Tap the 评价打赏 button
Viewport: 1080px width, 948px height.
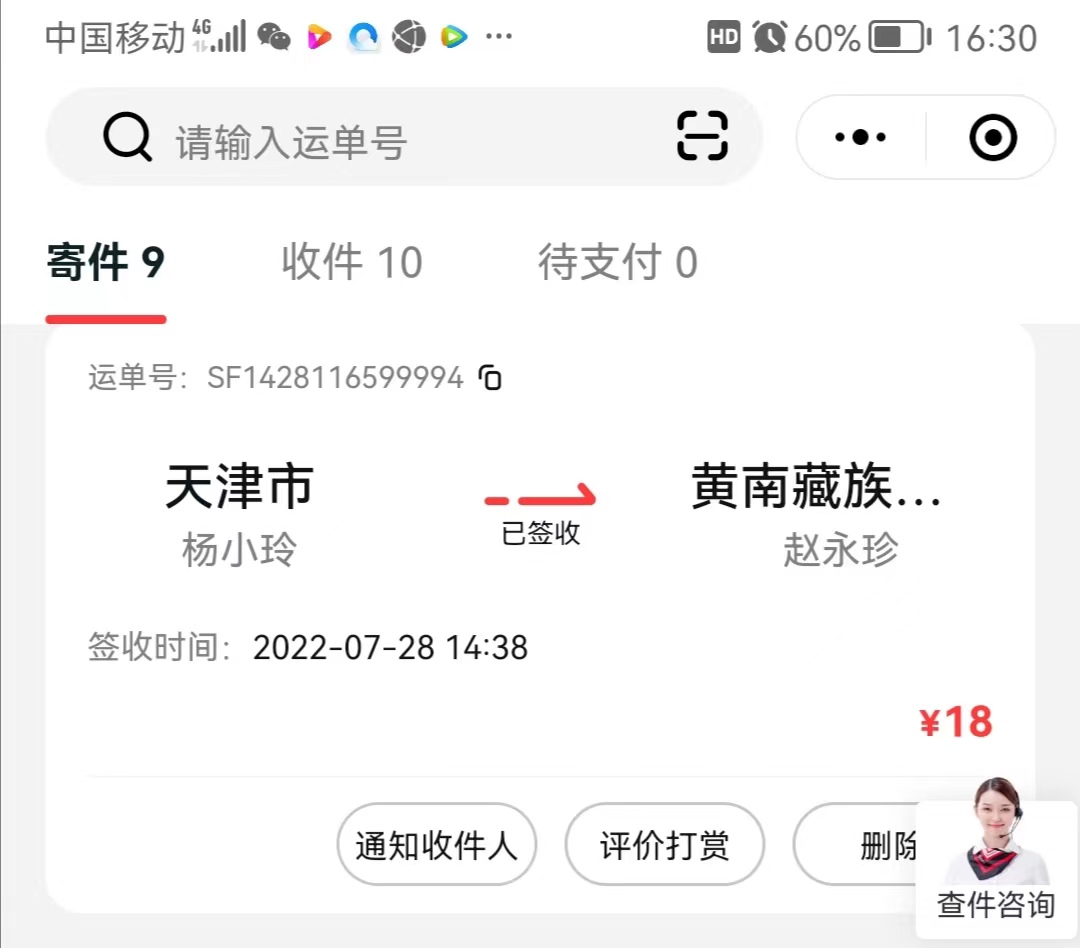pyautogui.click(x=664, y=845)
